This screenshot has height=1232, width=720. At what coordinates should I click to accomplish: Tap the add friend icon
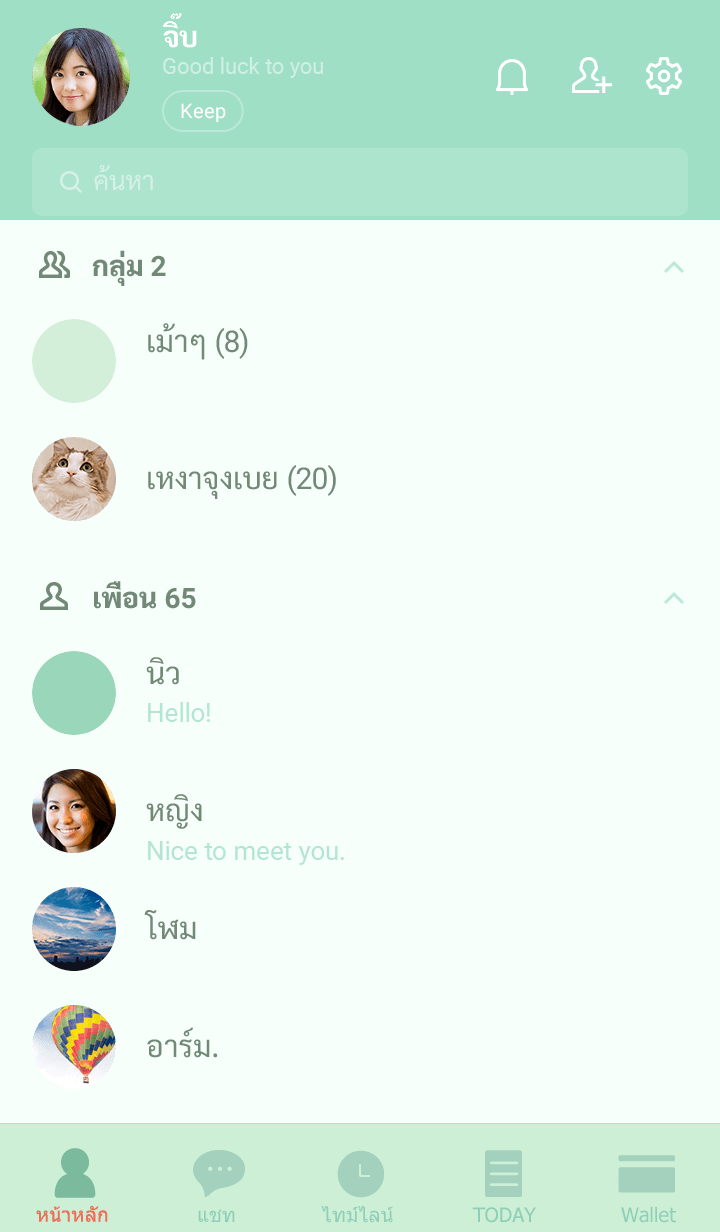tap(591, 77)
